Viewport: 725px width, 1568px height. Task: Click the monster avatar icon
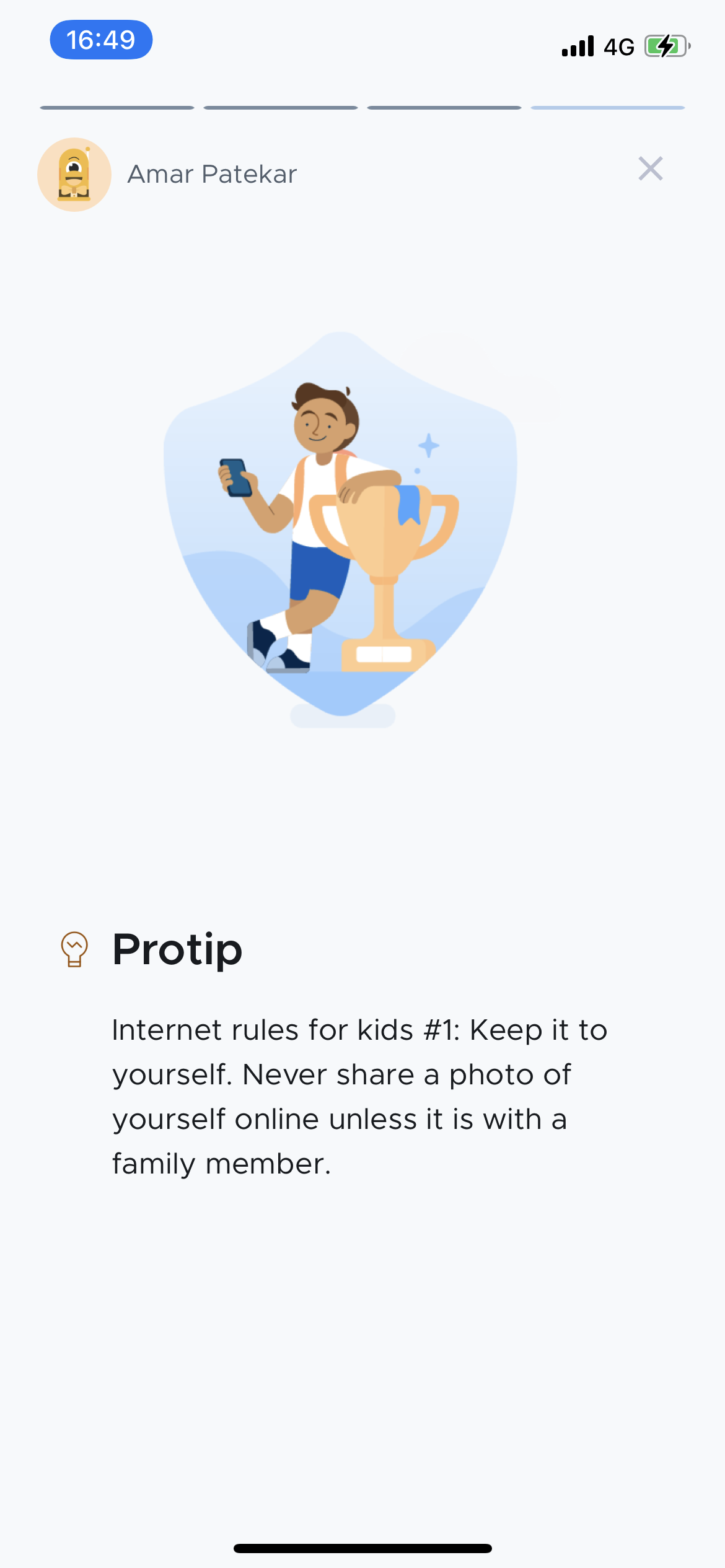(74, 174)
